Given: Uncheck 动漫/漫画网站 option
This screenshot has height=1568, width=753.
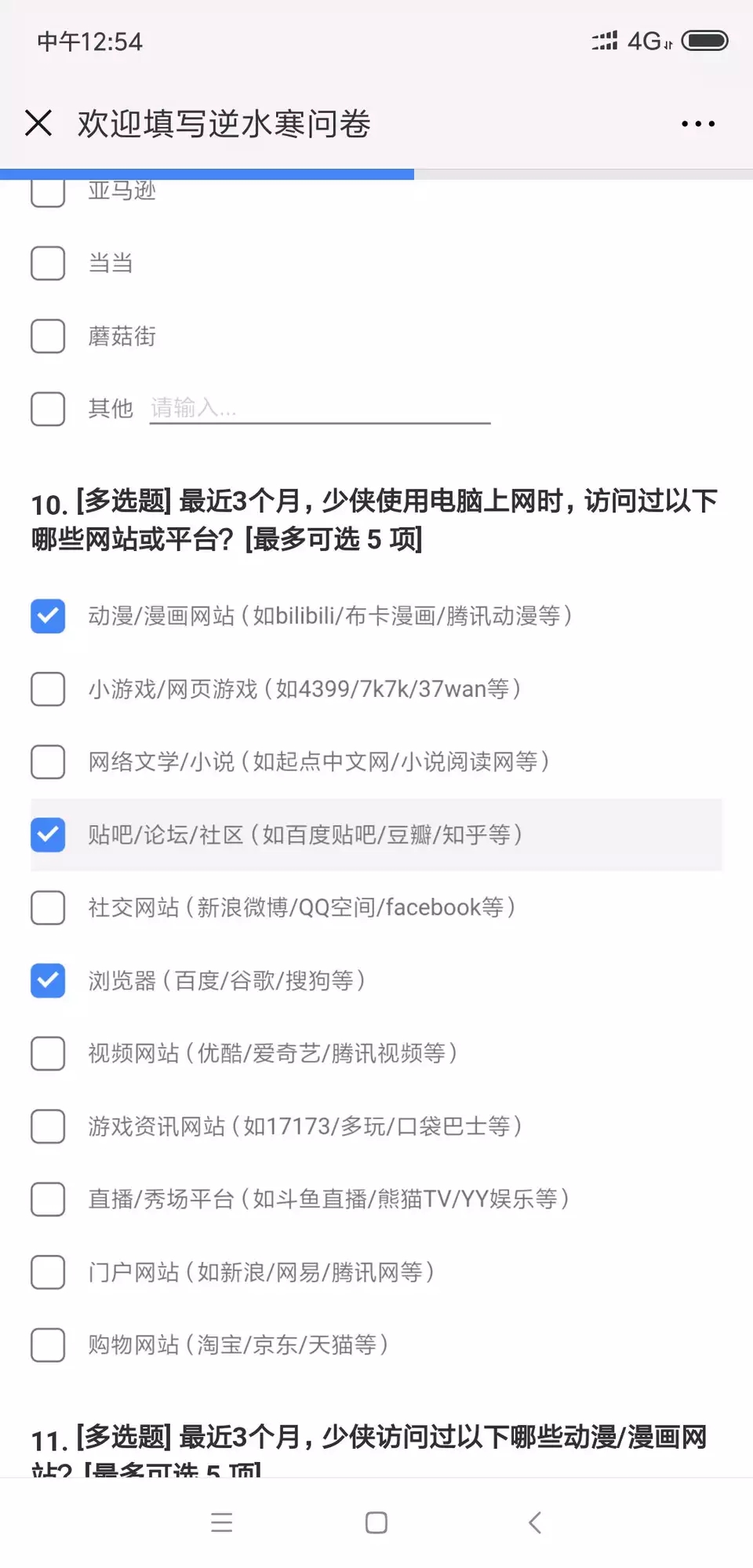Looking at the screenshot, I should (x=48, y=616).
